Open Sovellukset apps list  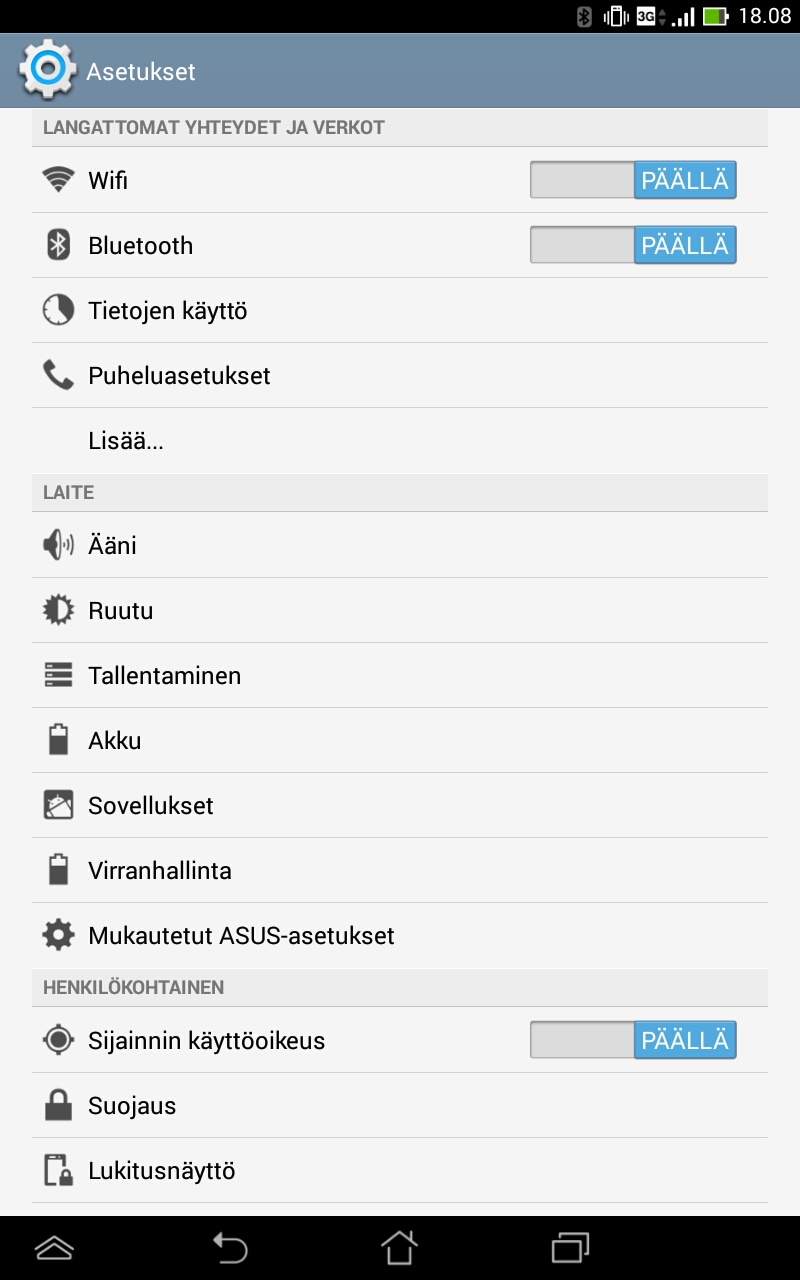click(400, 805)
